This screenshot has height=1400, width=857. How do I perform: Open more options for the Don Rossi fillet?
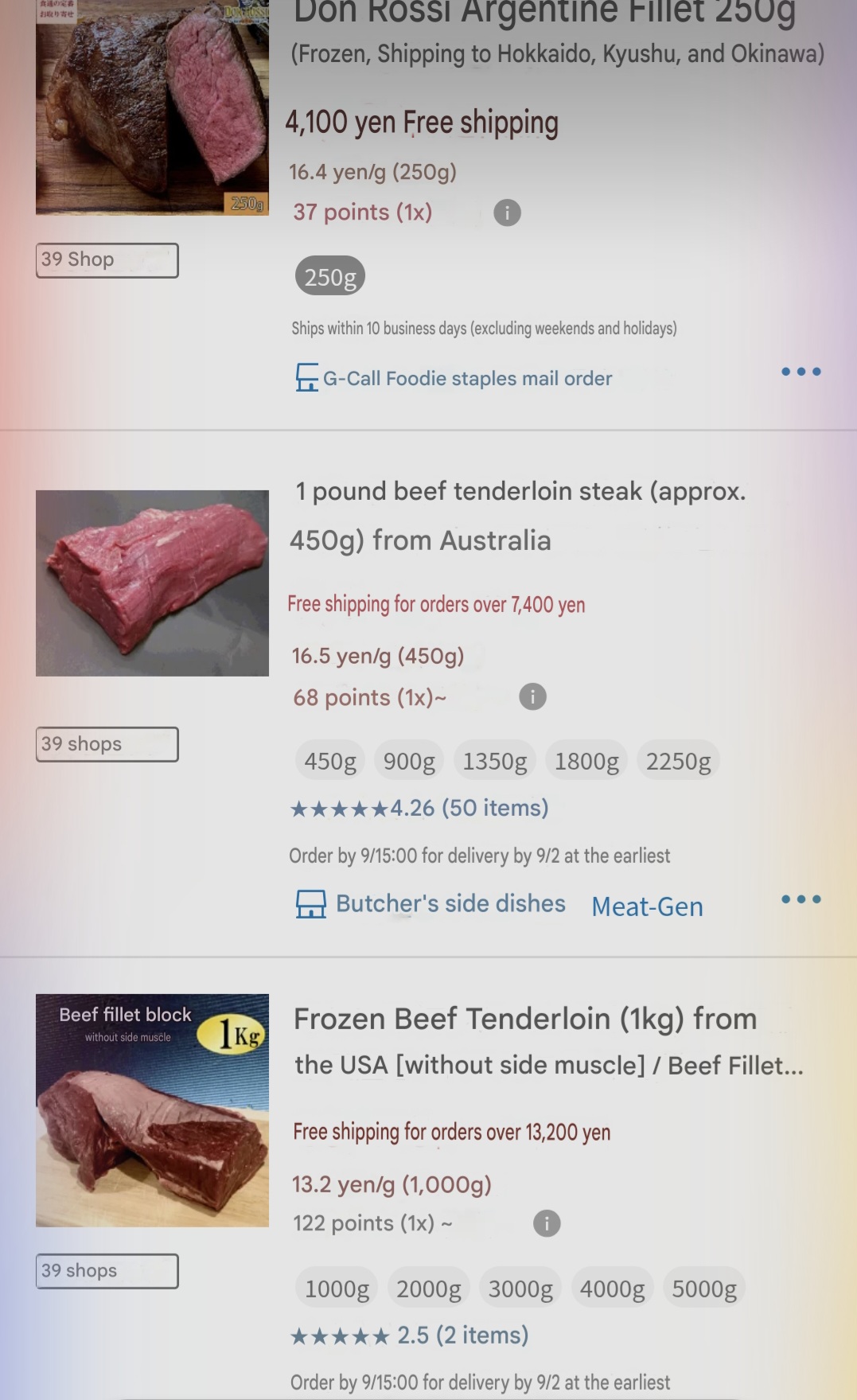(x=801, y=372)
